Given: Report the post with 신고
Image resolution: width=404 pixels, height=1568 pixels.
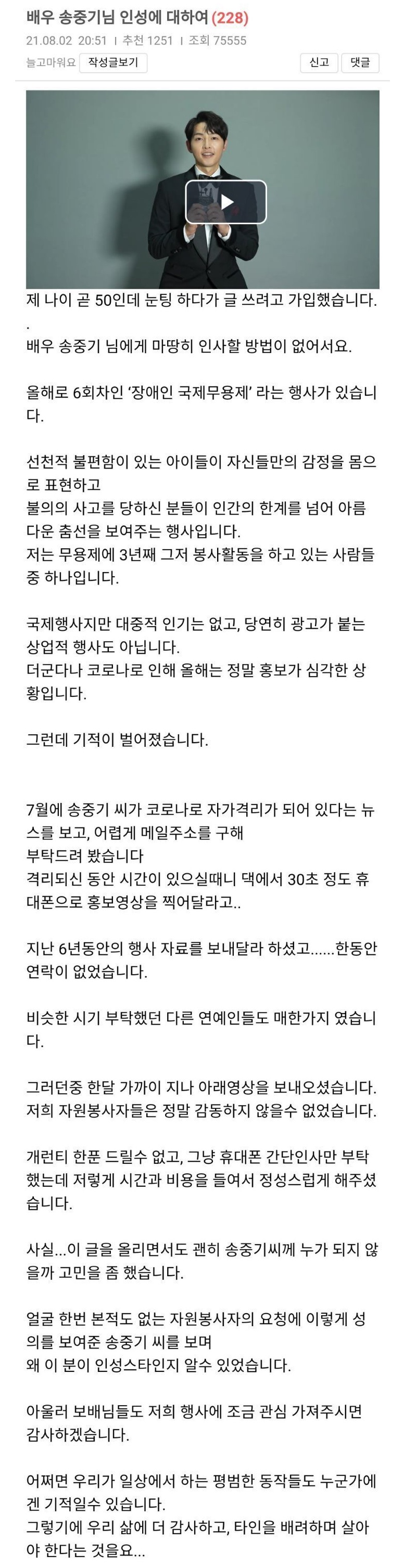Looking at the screenshot, I should click(x=319, y=62).
